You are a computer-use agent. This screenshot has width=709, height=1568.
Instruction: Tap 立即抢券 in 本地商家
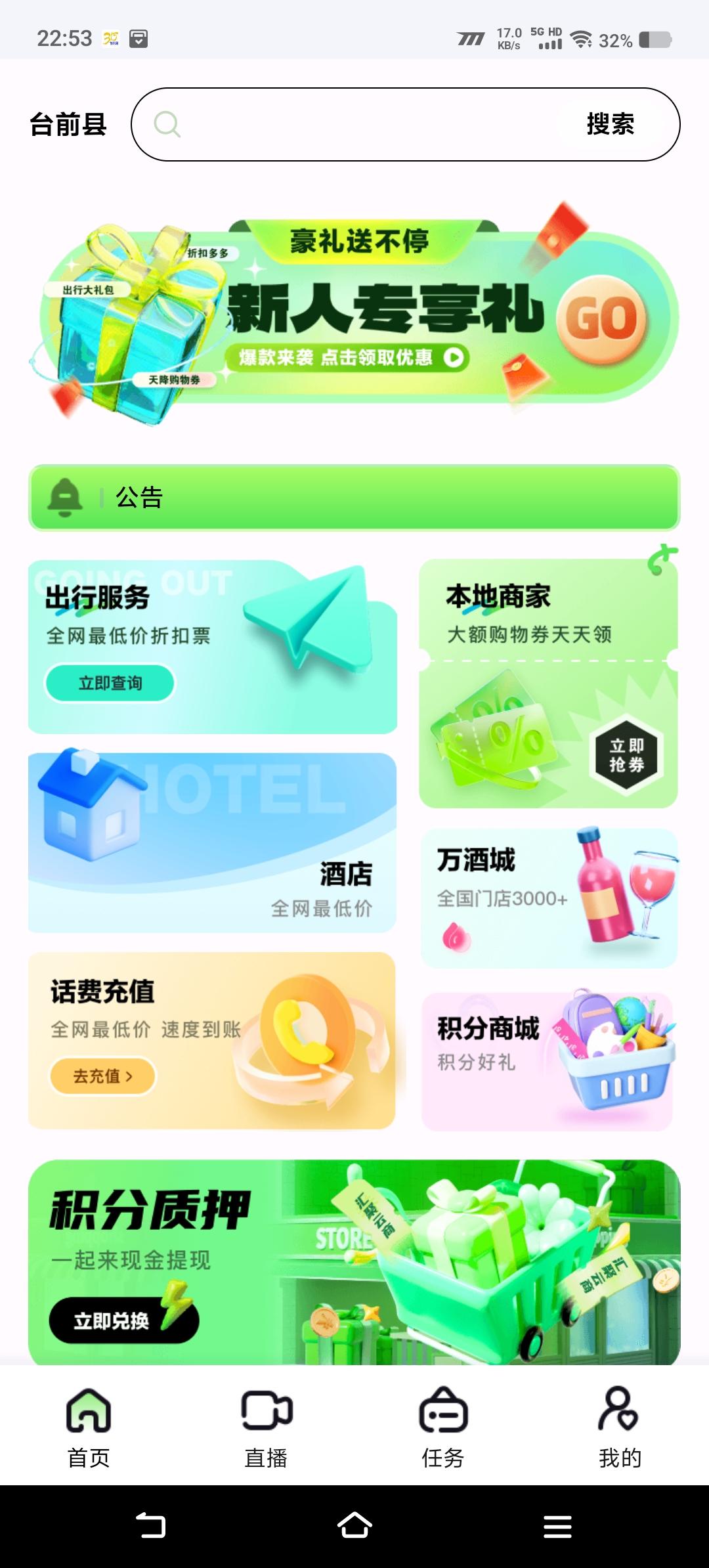(626, 755)
